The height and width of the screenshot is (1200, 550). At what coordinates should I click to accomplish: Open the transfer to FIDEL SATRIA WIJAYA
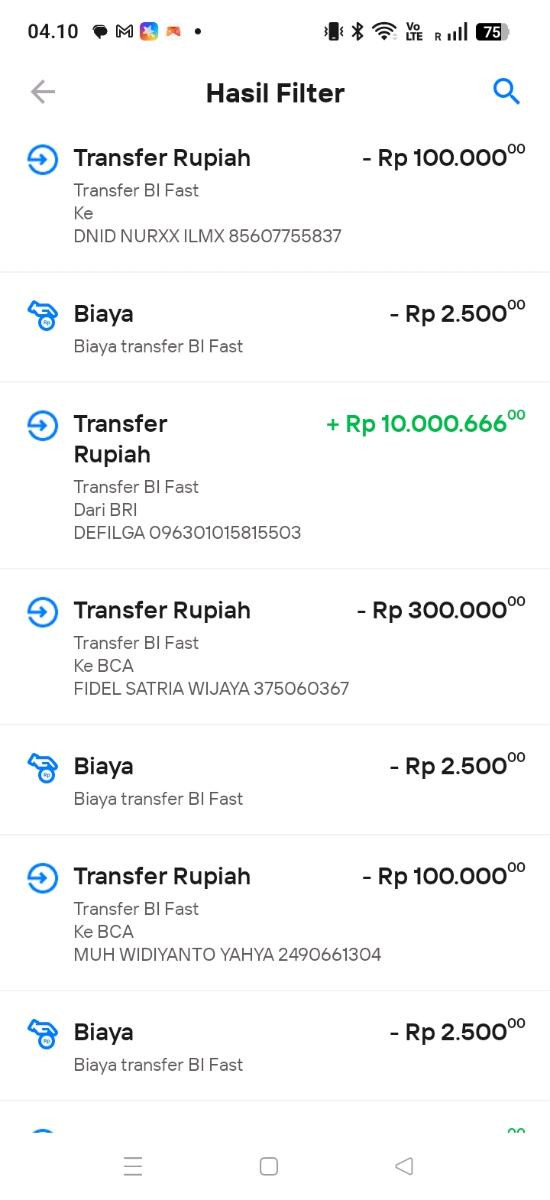(x=275, y=647)
